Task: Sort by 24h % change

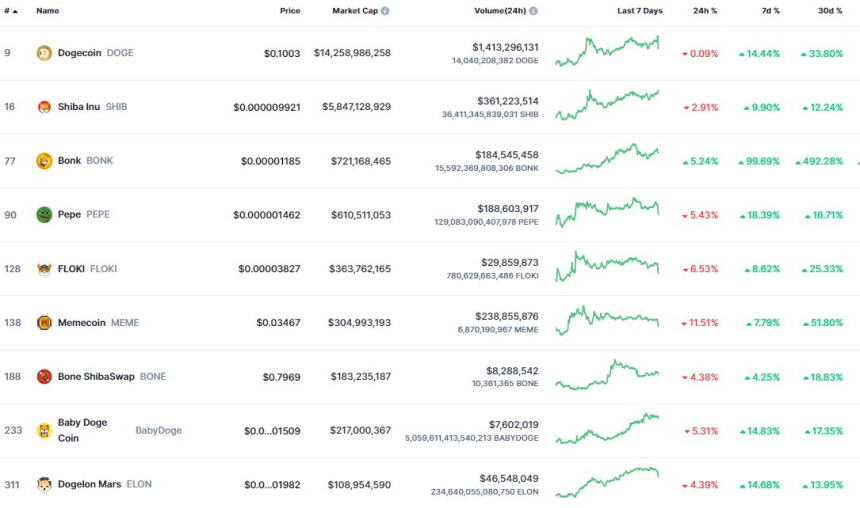Action: pyautogui.click(x=705, y=11)
